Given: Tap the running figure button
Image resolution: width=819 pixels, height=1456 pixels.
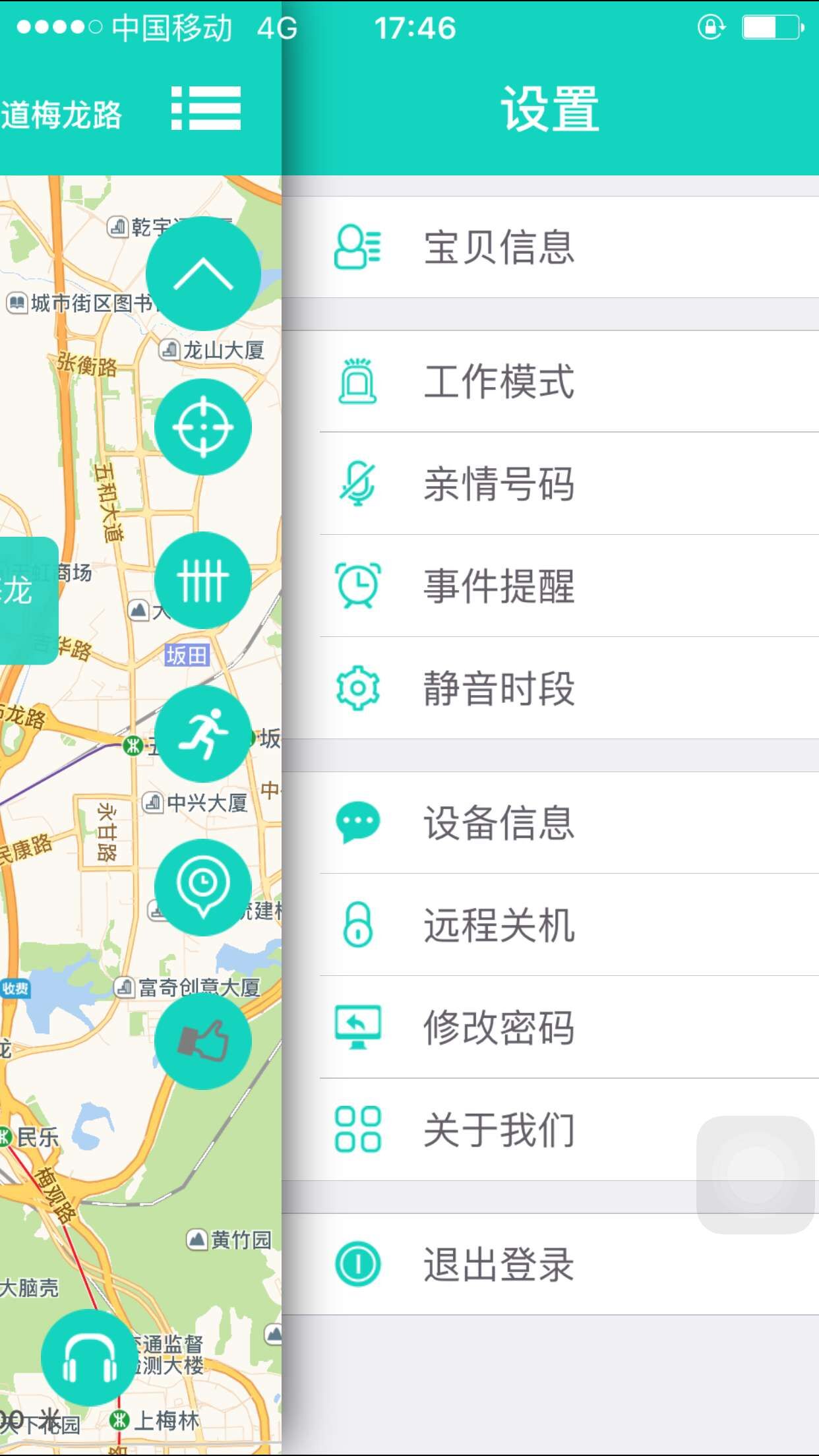Looking at the screenshot, I should point(203,734).
